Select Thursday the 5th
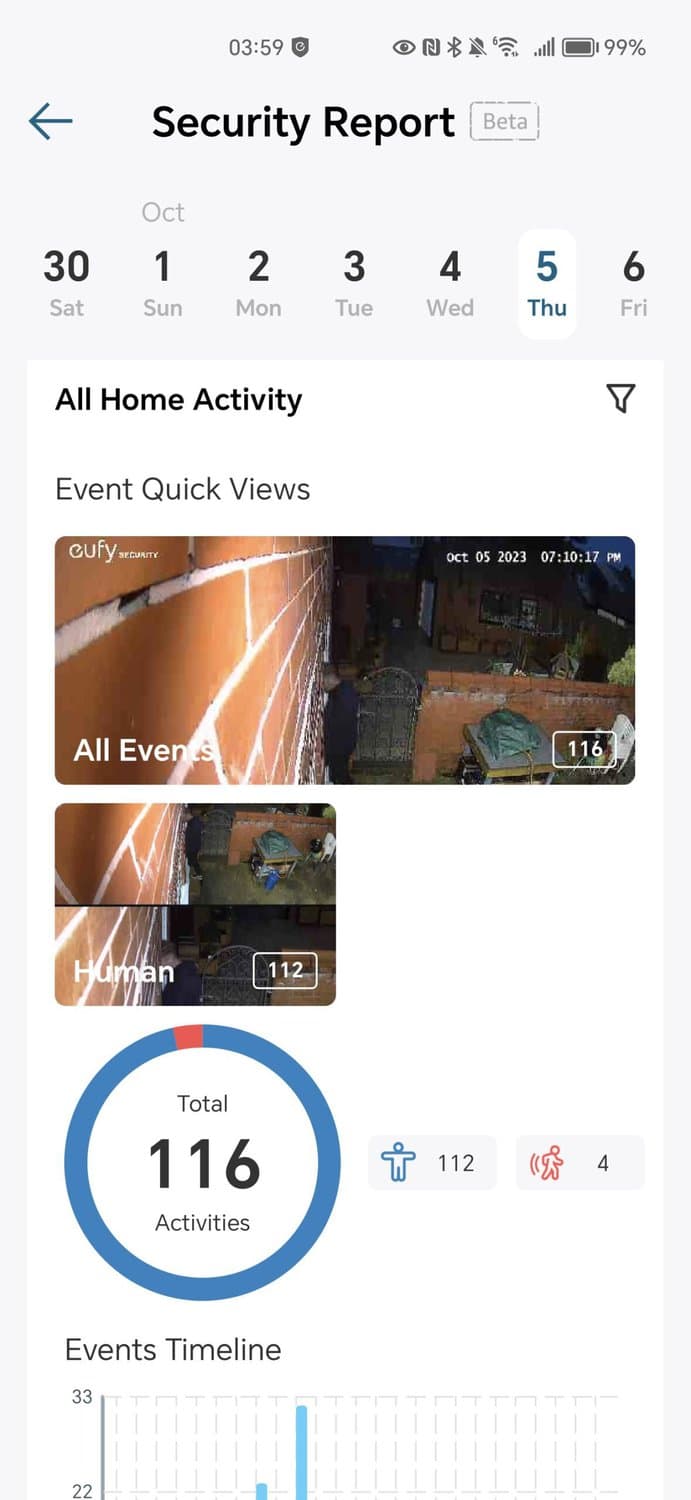 [546, 283]
